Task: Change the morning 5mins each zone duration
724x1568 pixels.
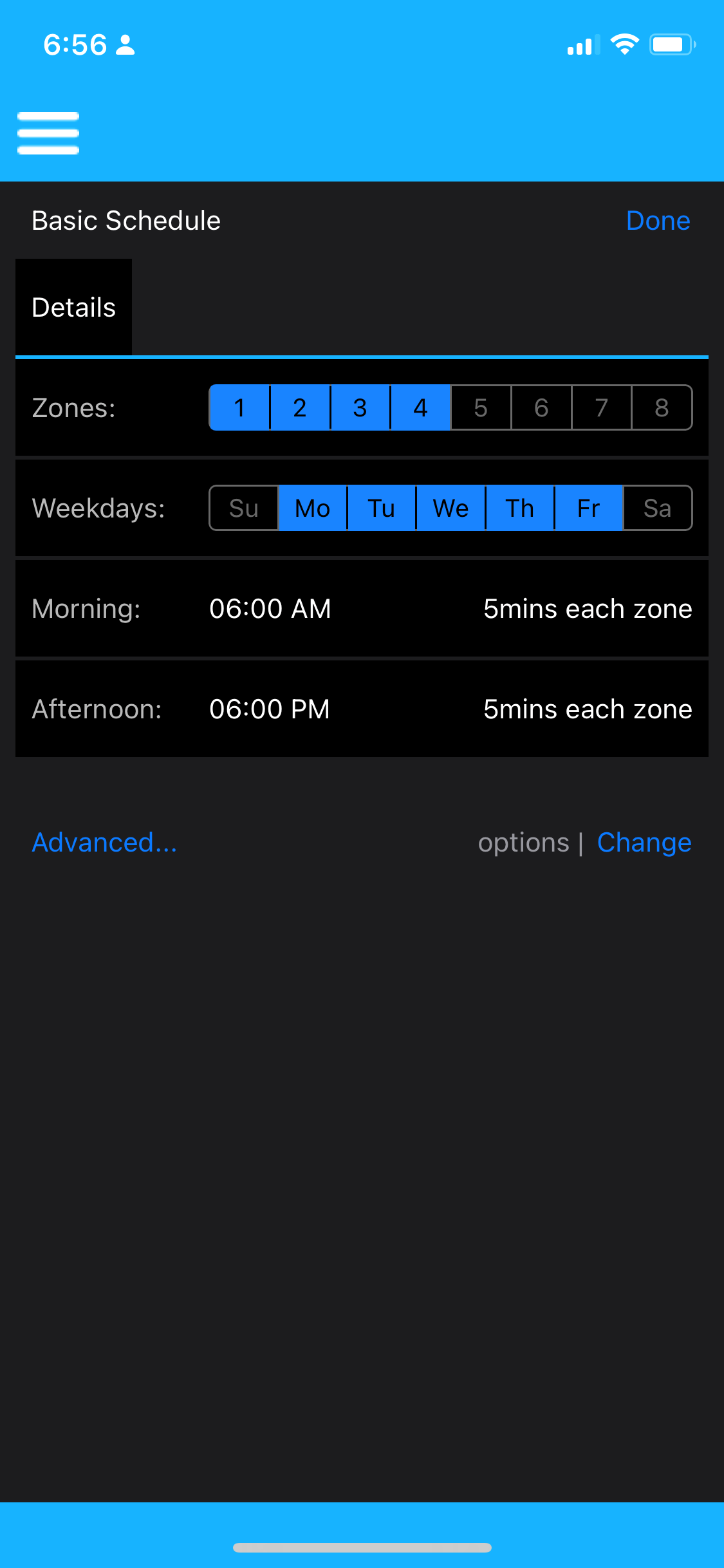Action: (x=588, y=609)
